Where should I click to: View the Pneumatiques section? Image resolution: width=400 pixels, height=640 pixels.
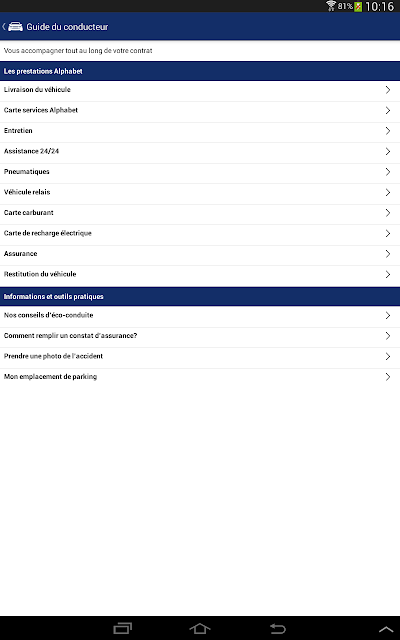(200, 172)
